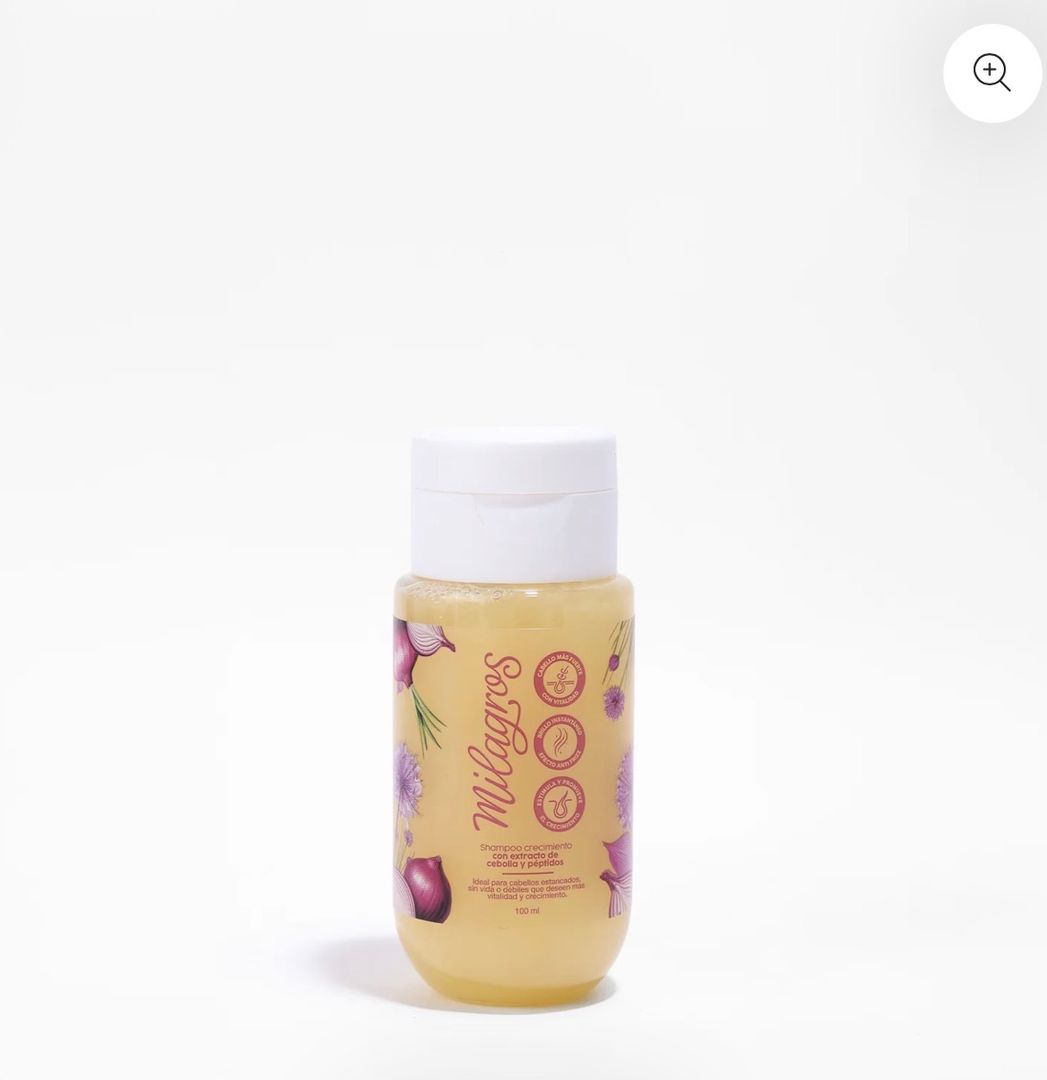
Task: Click the 'Brillo instantáneo' anti-frizz badge
Action: click(x=560, y=741)
